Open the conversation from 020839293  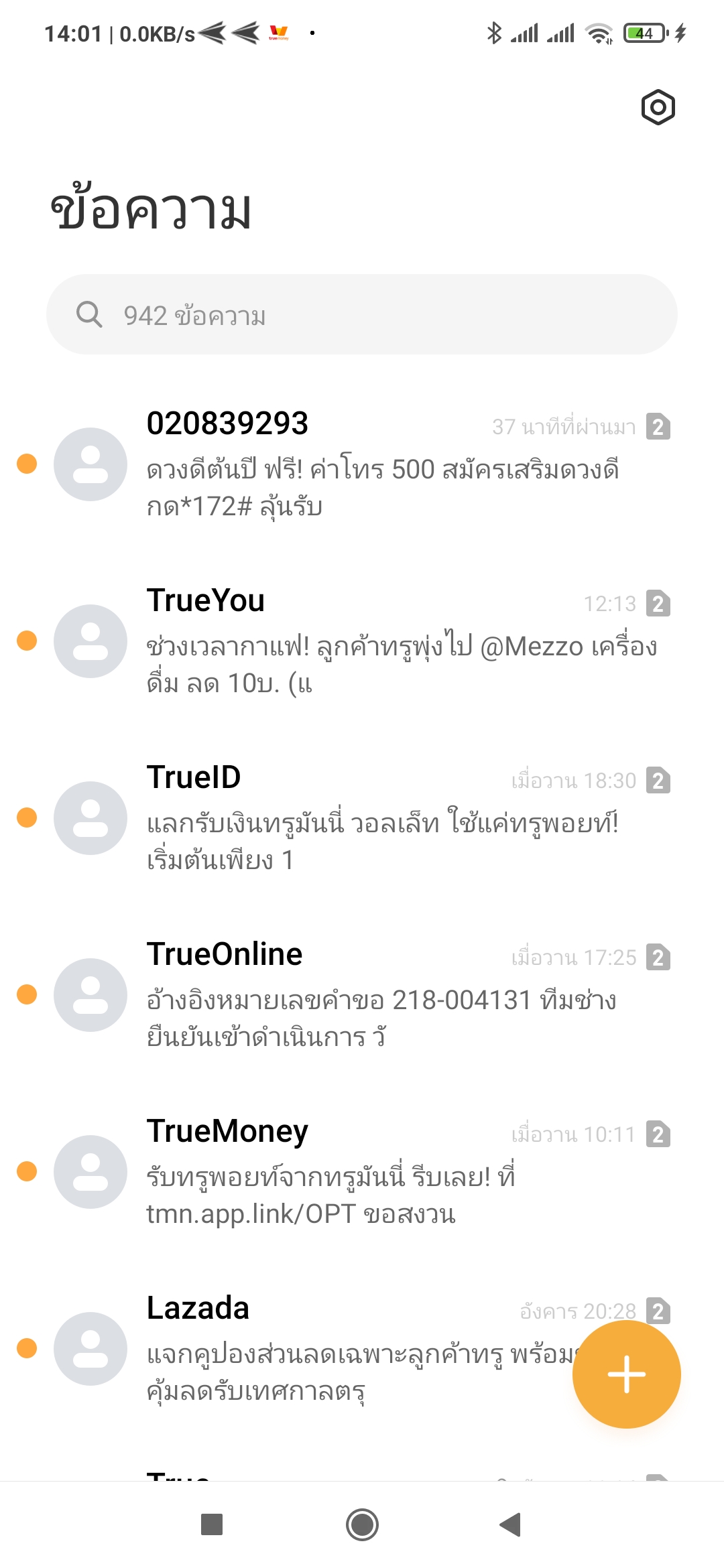point(362,464)
